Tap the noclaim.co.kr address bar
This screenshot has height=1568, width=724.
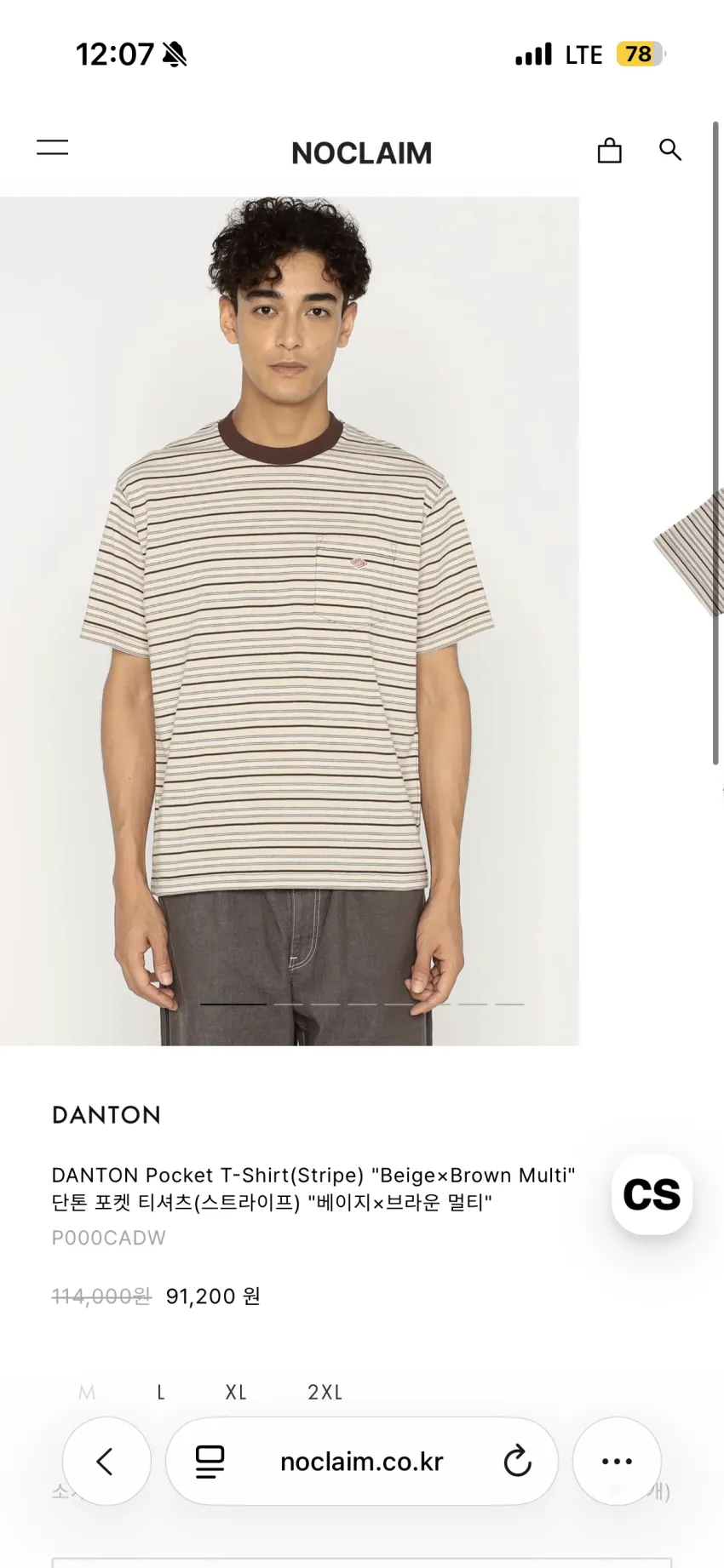tap(361, 1462)
